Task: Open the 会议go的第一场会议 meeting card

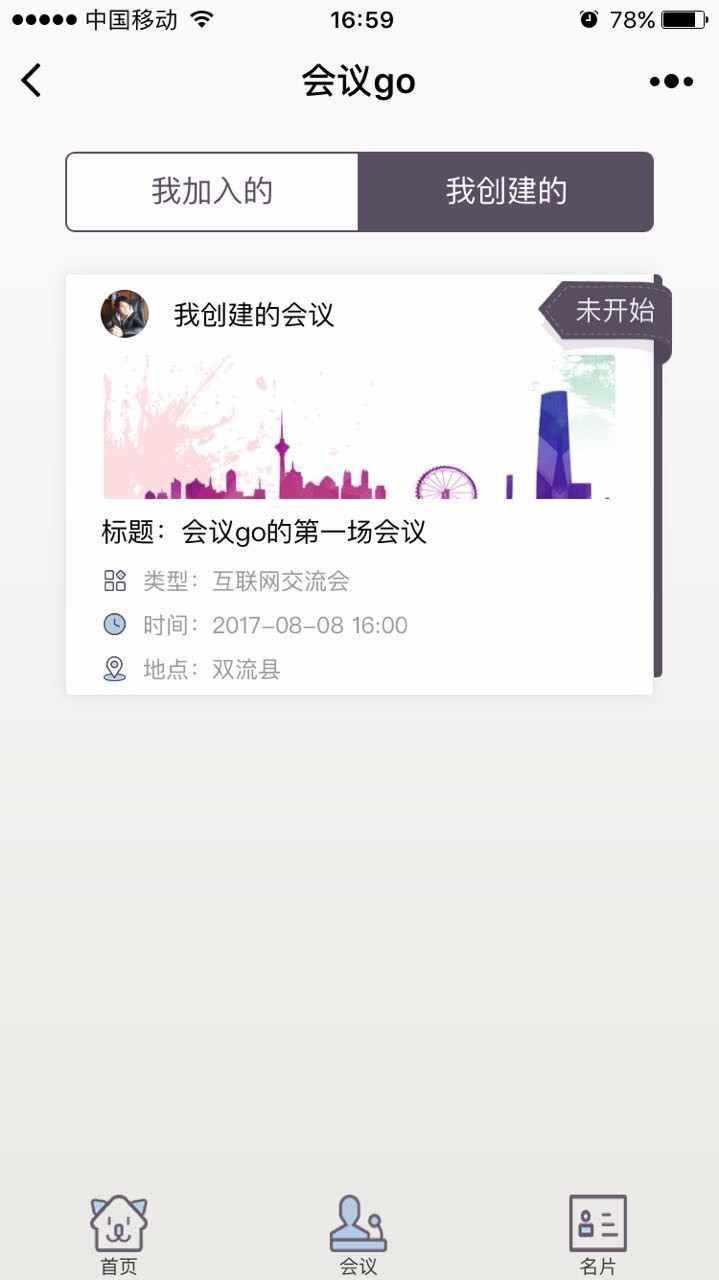Action: tap(359, 485)
